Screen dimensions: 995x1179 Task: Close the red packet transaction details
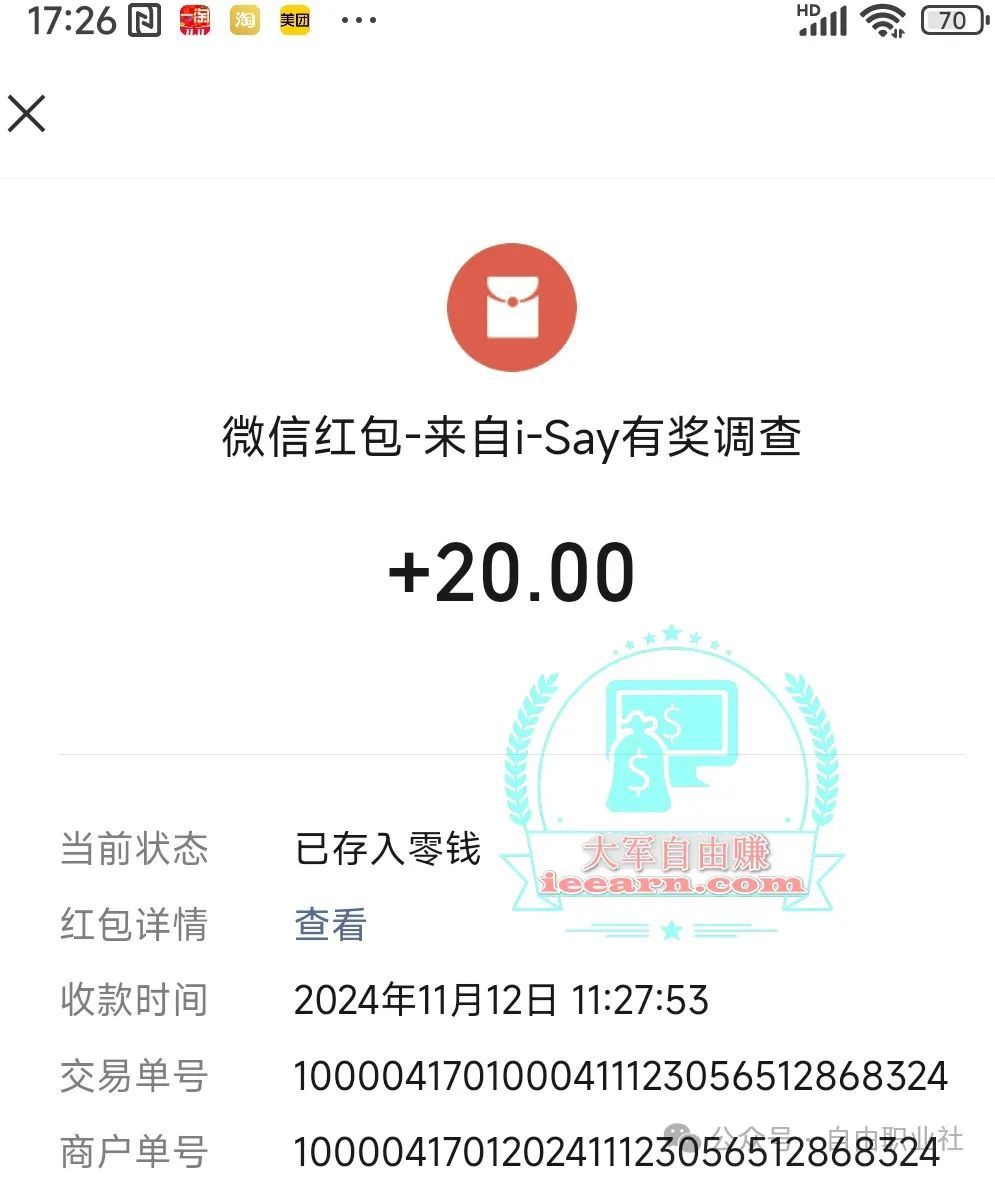pos(27,113)
